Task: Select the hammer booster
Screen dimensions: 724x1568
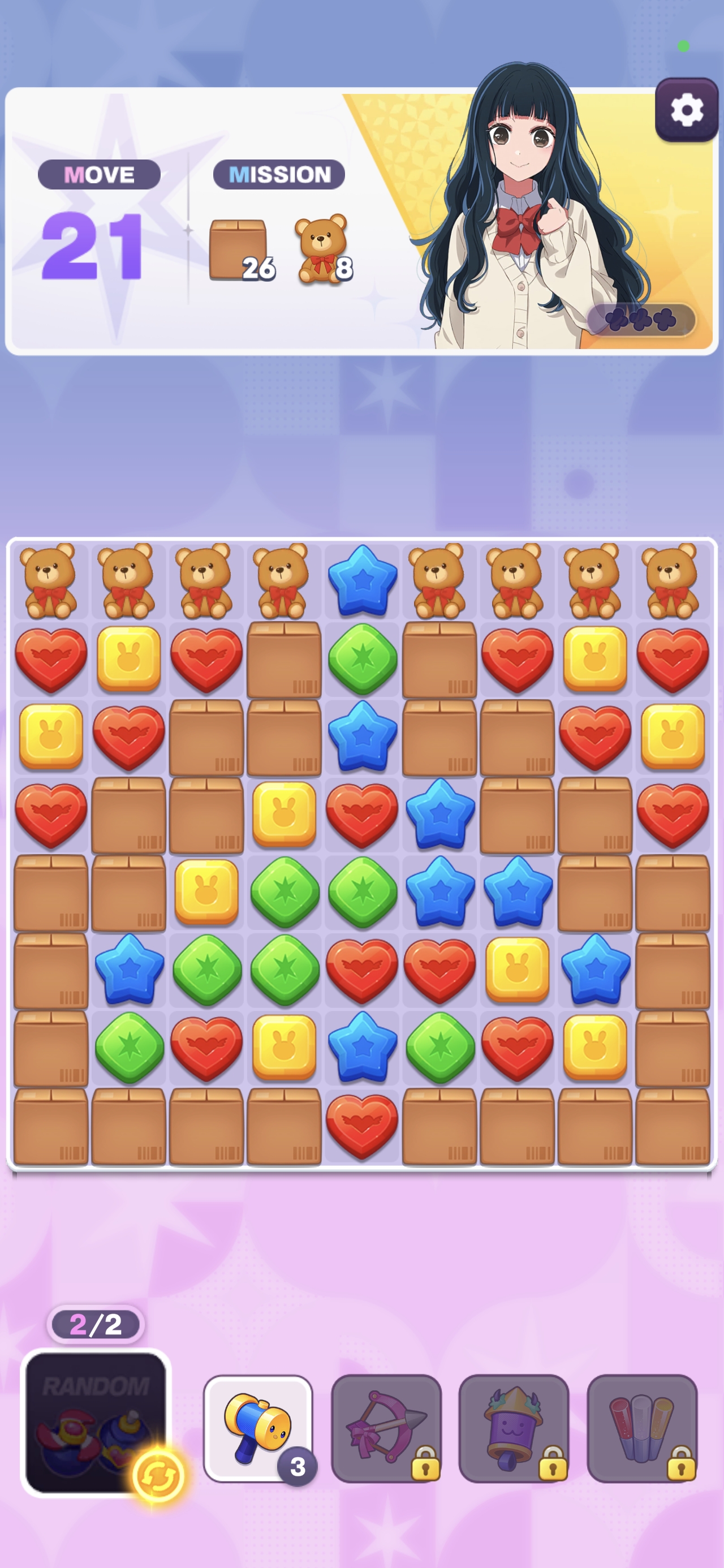Action: (257, 1427)
